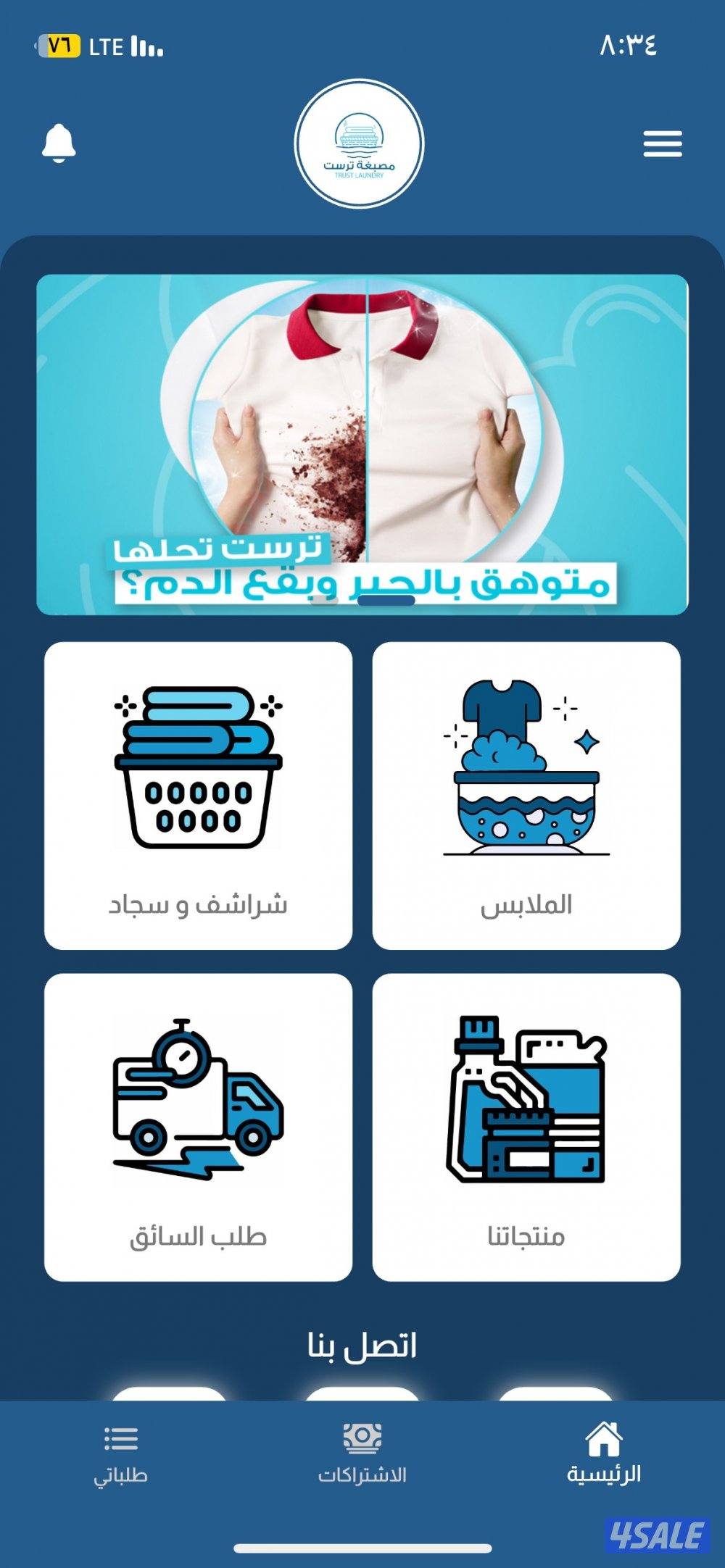Select the شراشف و سجاد basket icon
The width and height of the screenshot is (725, 1568).
[x=197, y=768]
